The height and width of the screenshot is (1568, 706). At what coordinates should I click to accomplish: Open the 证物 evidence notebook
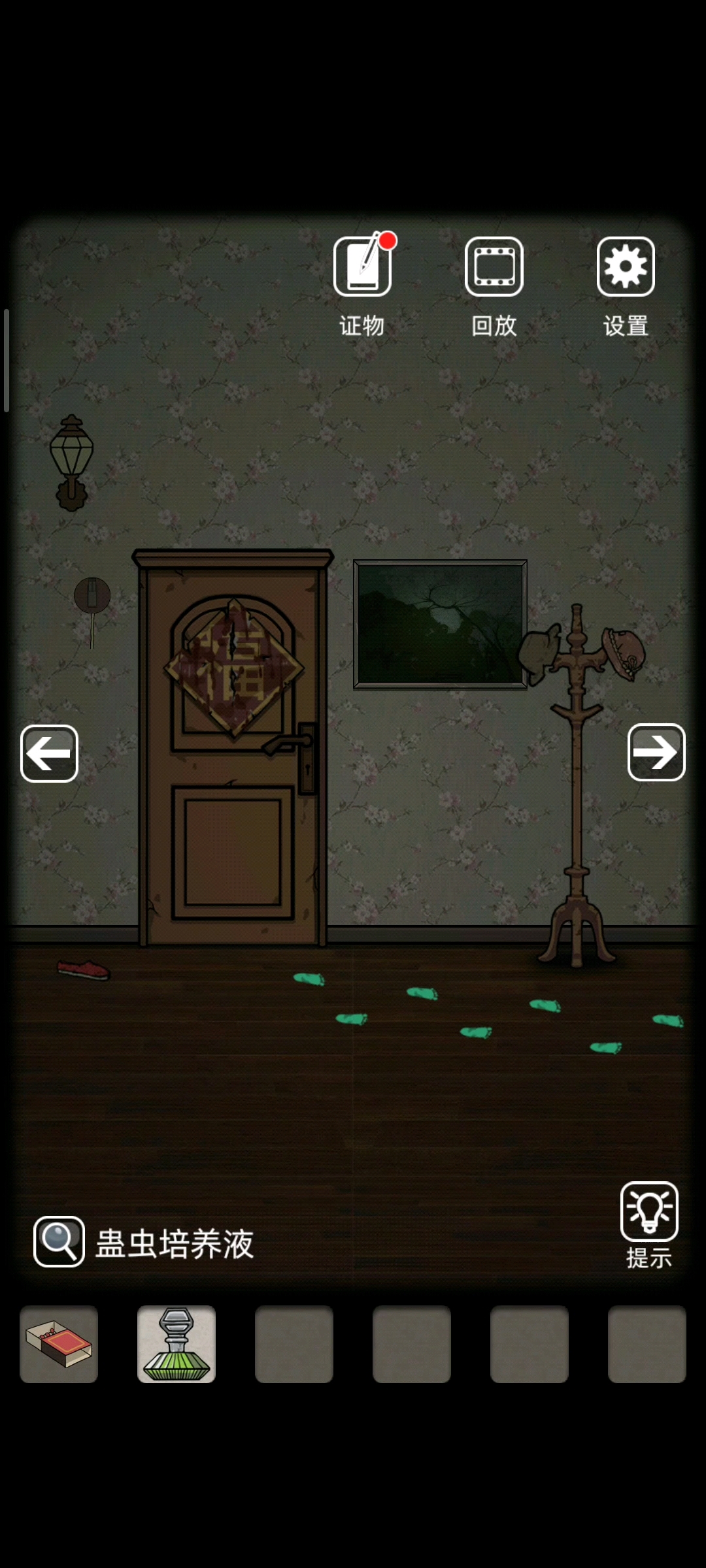(362, 267)
